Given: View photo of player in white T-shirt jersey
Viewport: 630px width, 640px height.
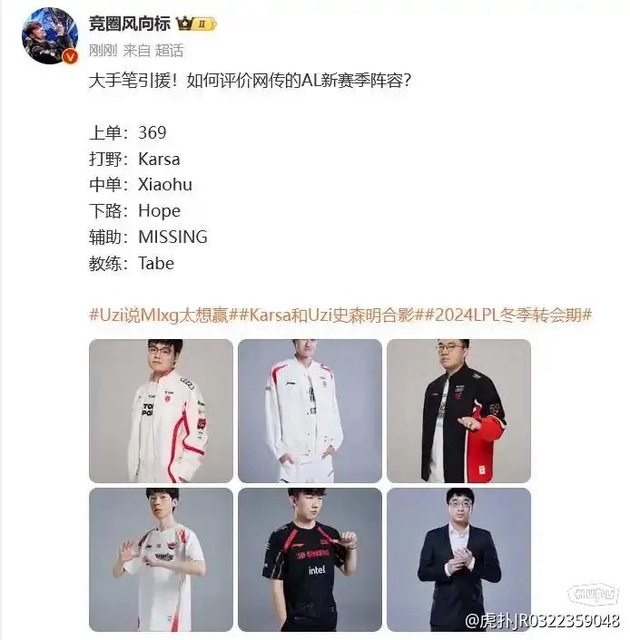Looking at the screenshot, I should click(x=161, y=559).
